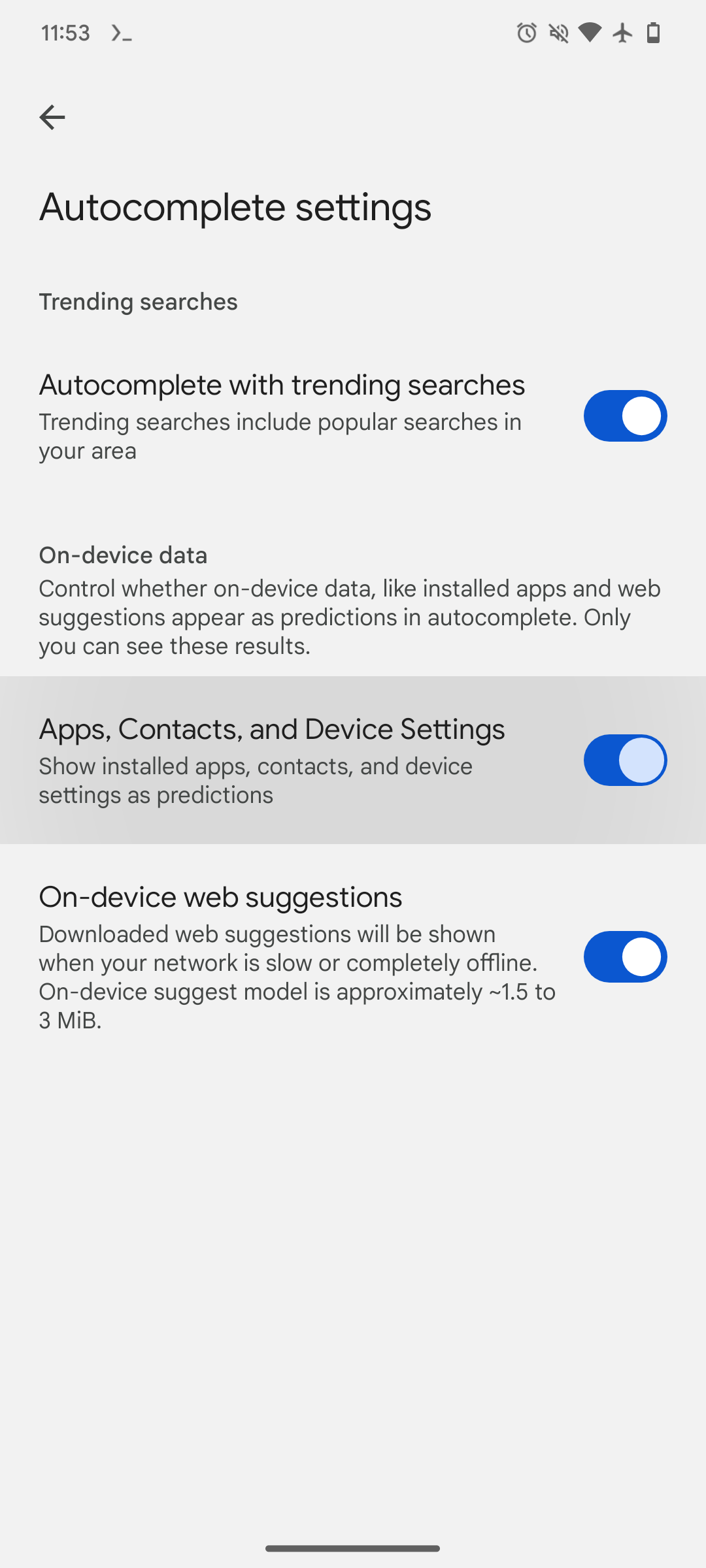Toggle Apps, Contacts, and Device Settings

pyautogui.click(x=625, y=760)
